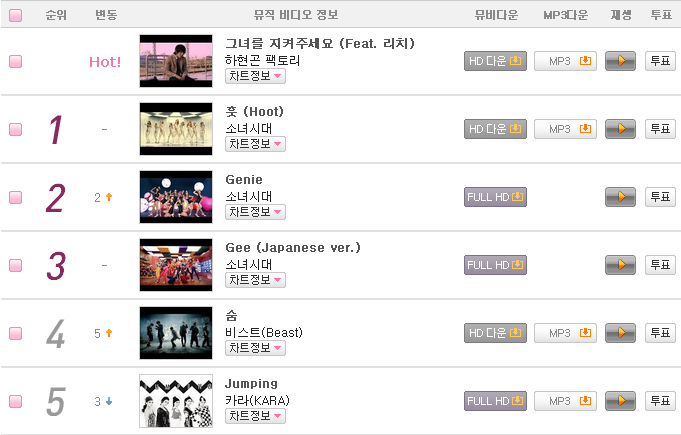
Task: Download the MP3 of 숨 by Beast
Action: 565,333
